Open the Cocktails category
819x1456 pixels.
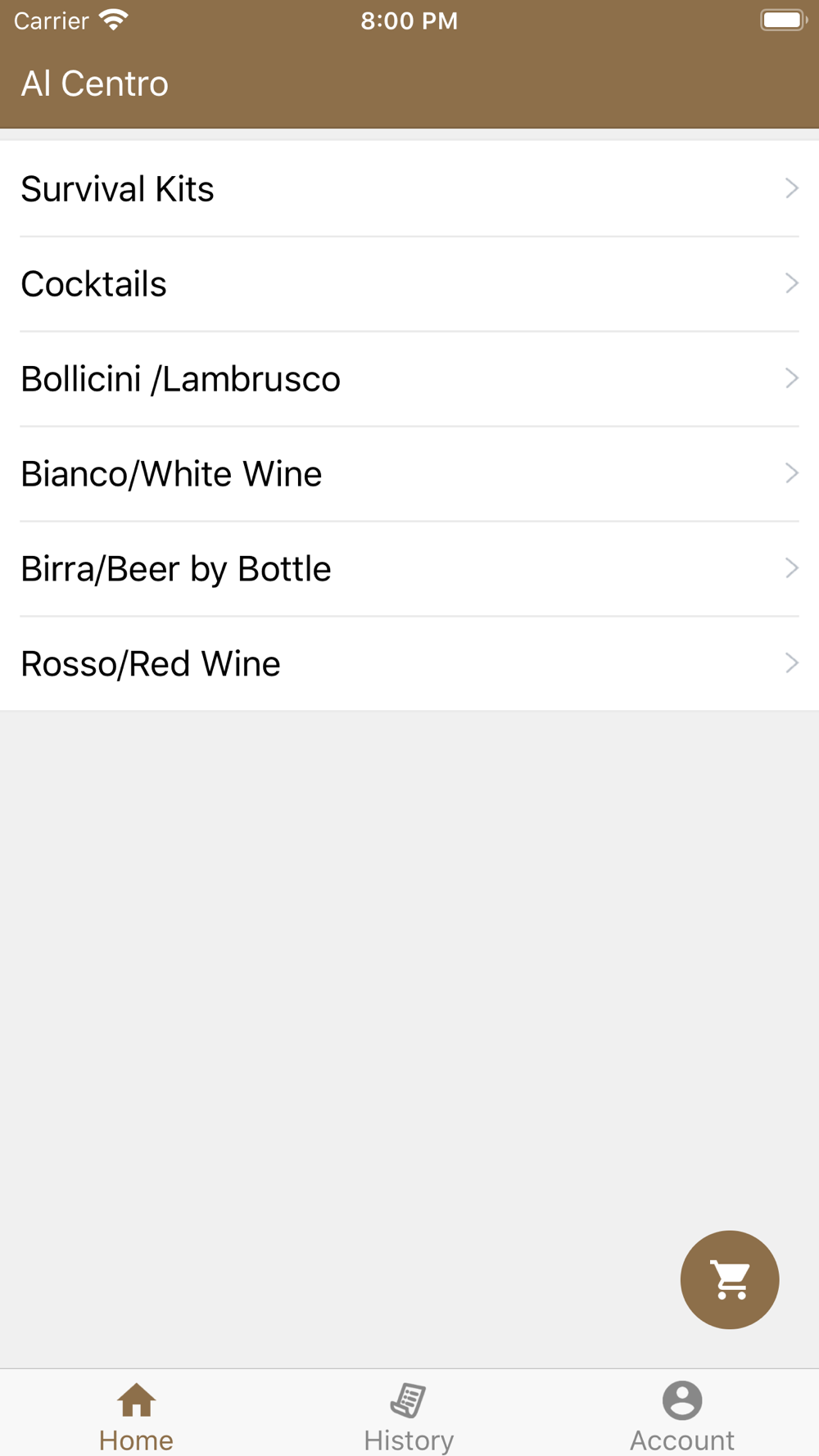(x=409, y=284)
